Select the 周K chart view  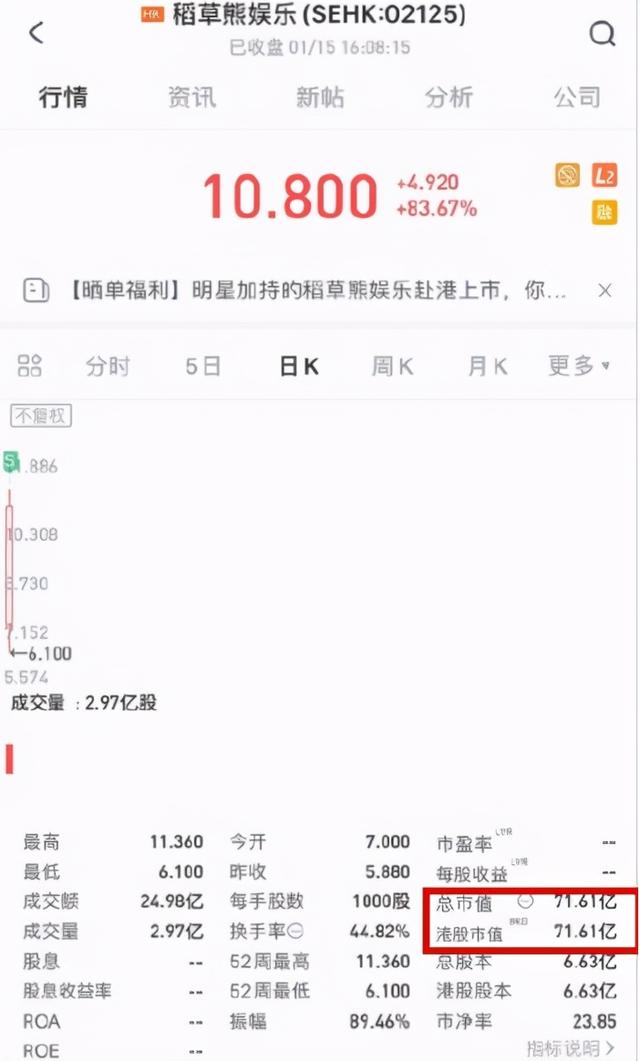(x=393, y=366)
